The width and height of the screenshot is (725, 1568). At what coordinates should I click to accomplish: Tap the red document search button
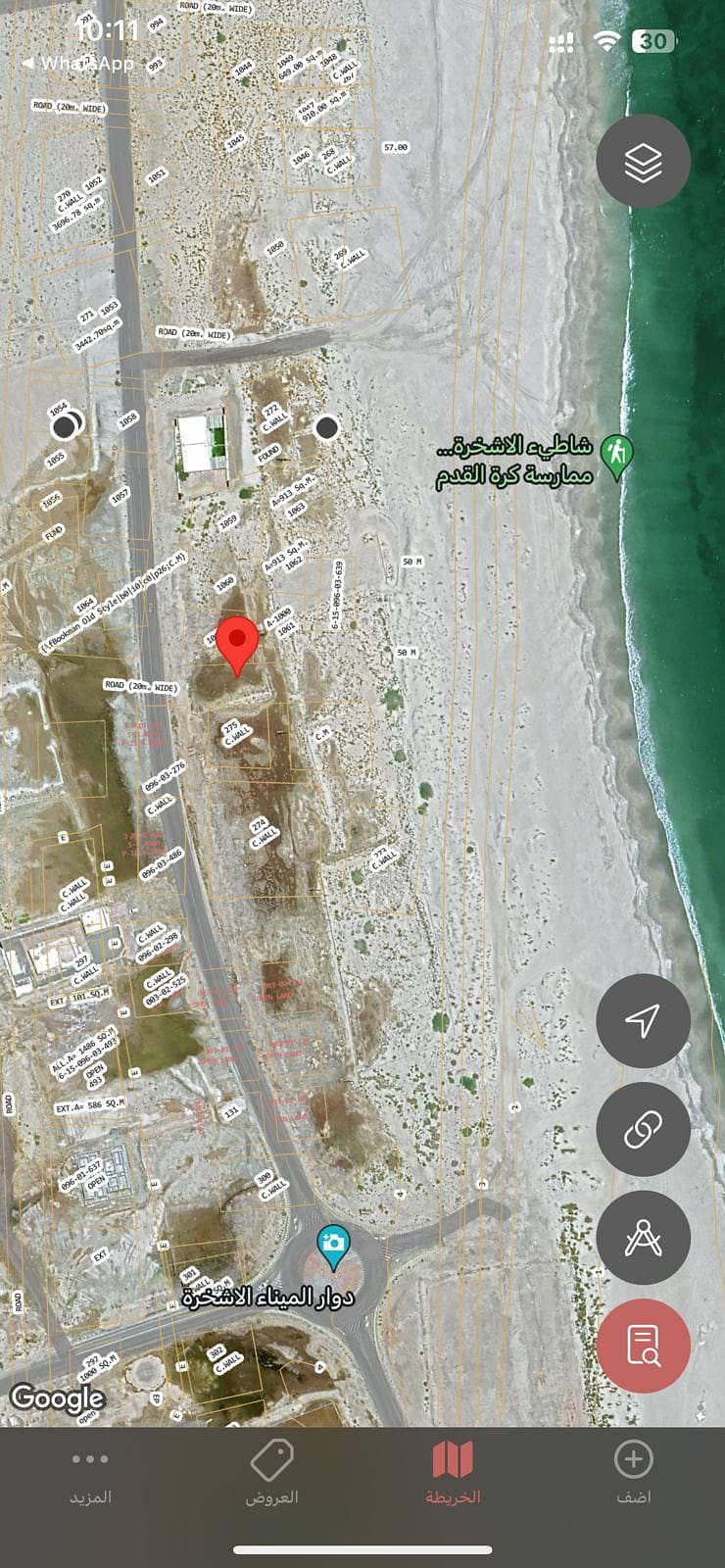[643, 1347]
